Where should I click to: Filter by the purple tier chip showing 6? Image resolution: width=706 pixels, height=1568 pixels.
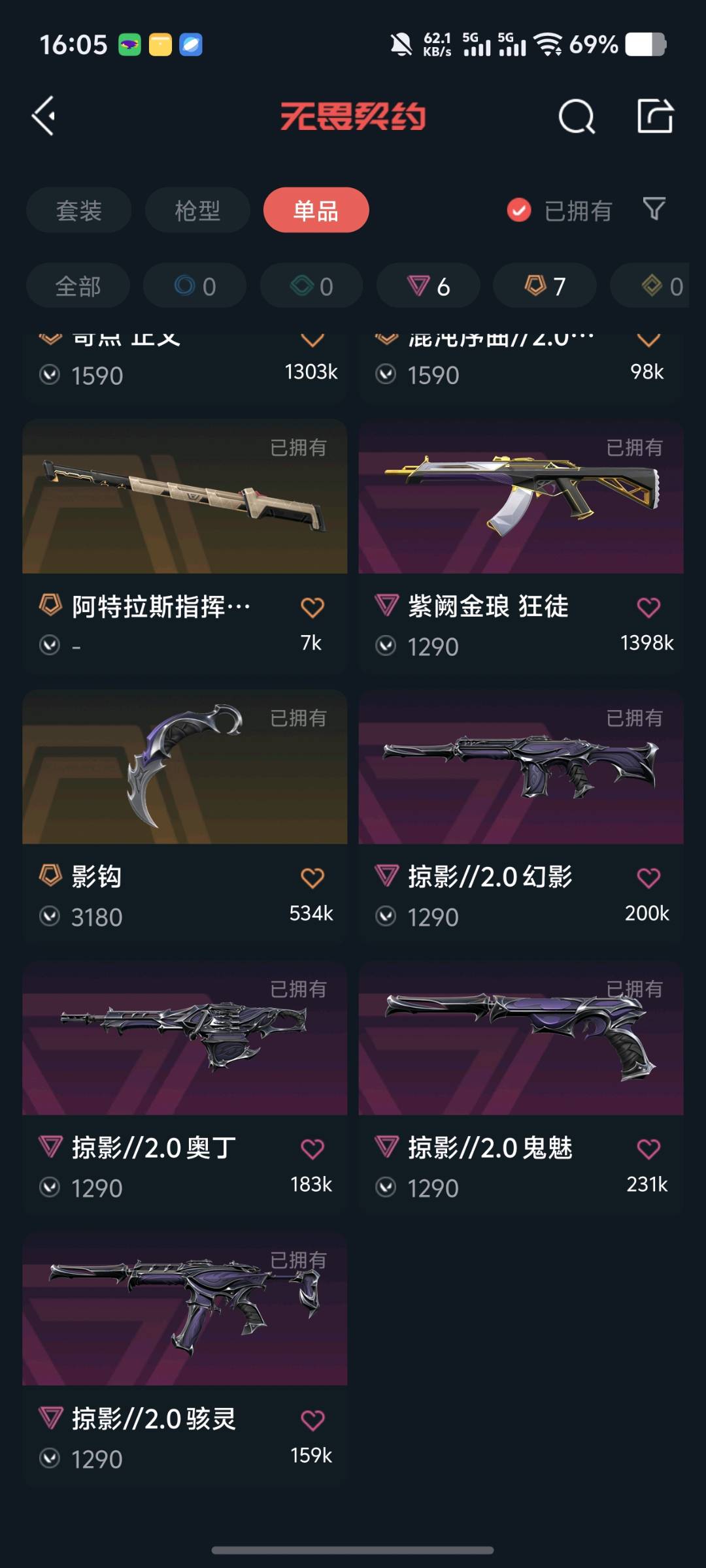(428, 286)
